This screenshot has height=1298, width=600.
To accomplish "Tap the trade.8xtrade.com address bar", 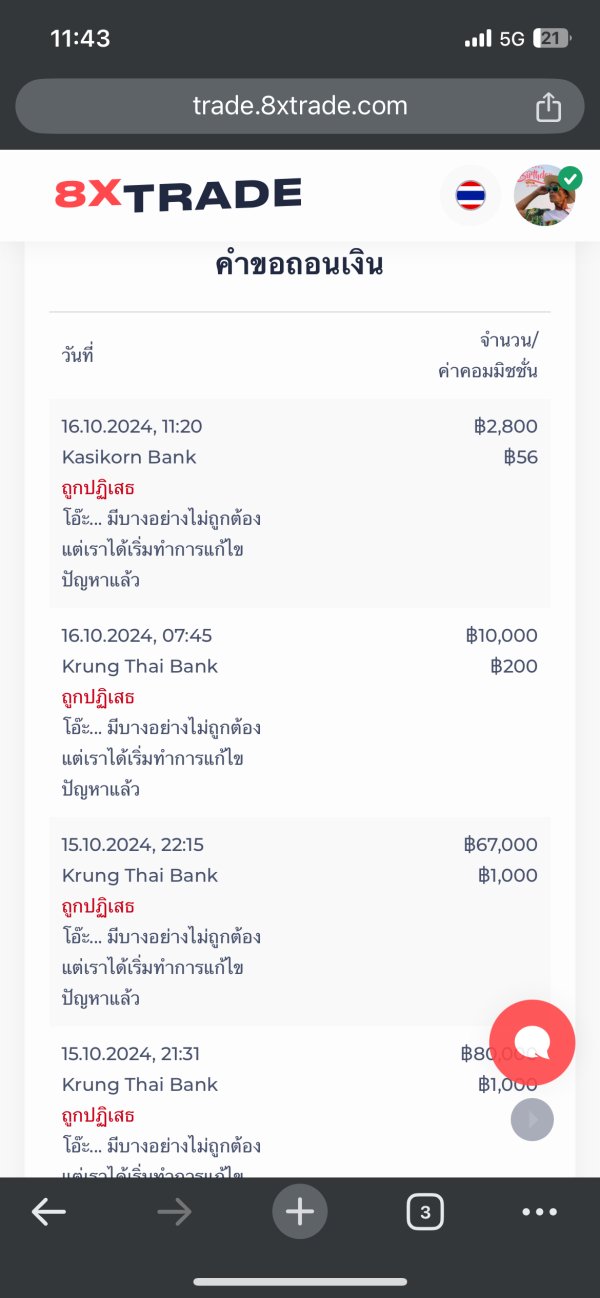I will [300, 106].
